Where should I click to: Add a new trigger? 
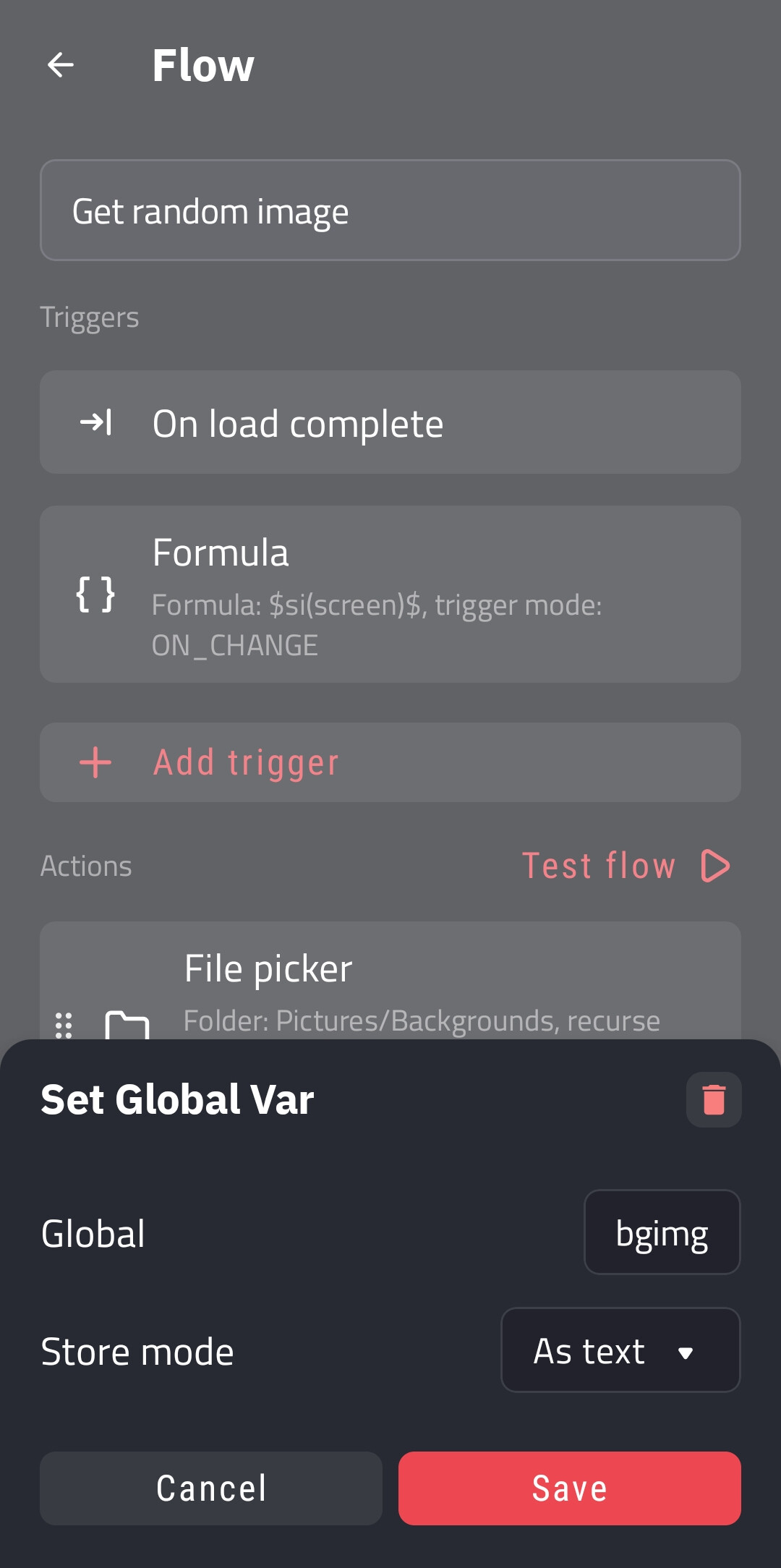390,762
